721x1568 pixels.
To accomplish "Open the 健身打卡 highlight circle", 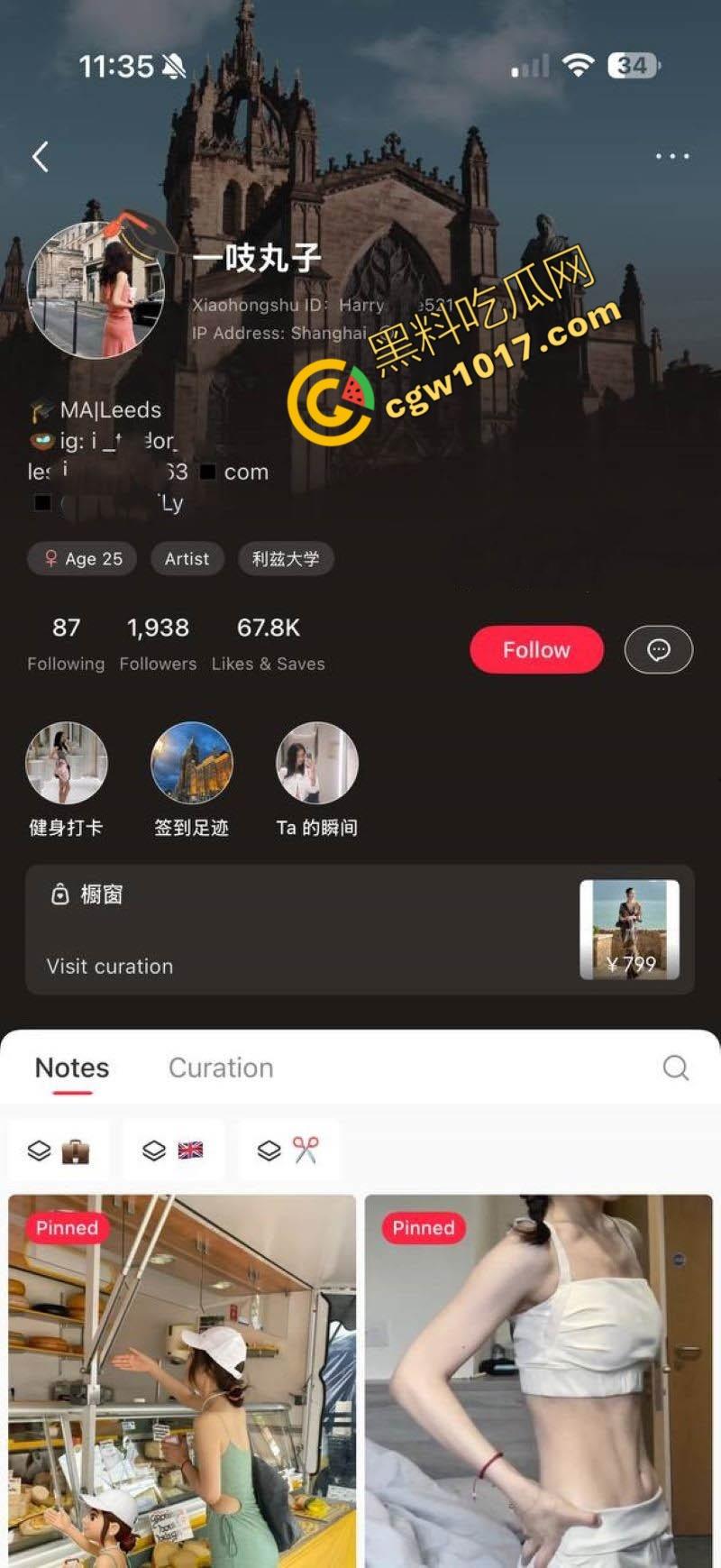I will [x=68, y=762].
